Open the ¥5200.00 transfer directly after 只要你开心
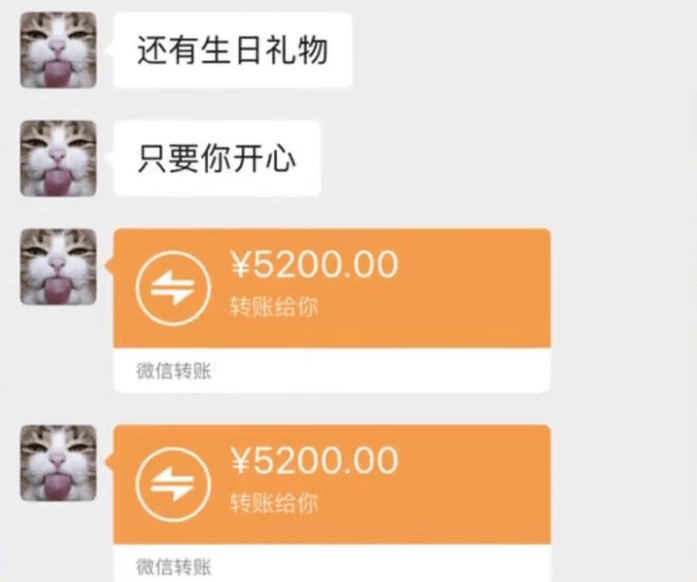 [332, 288]
